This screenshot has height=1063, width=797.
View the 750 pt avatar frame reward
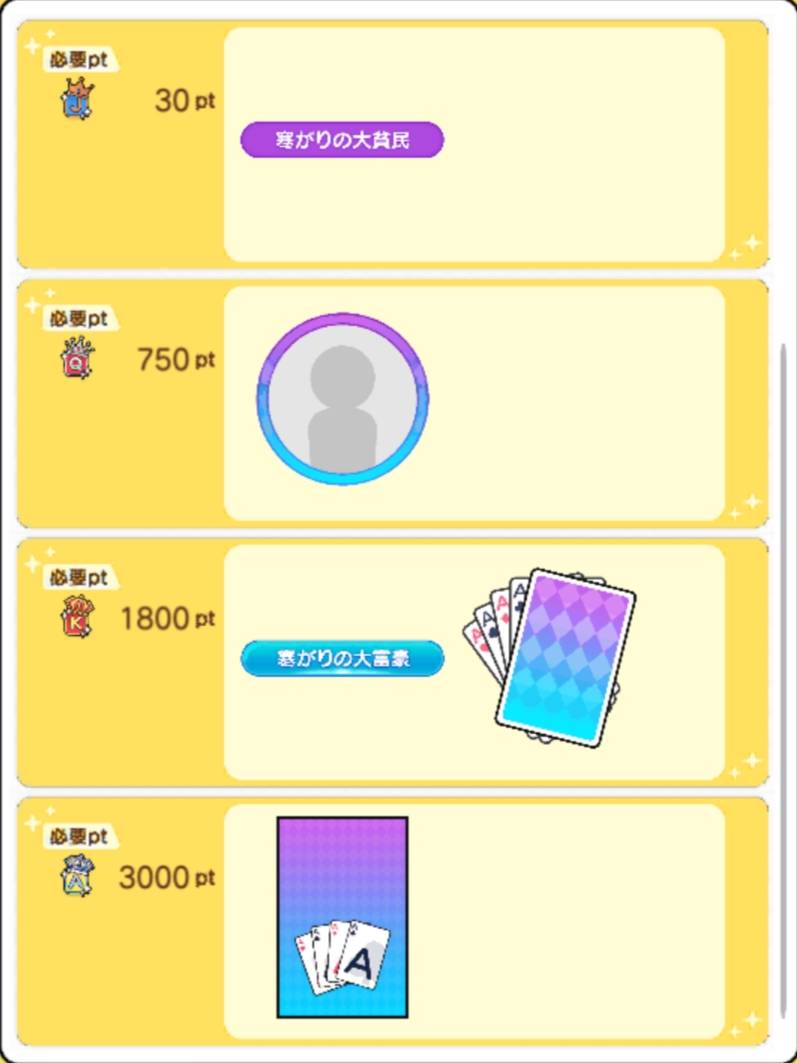pyautogui.click(x=342, y=400)
